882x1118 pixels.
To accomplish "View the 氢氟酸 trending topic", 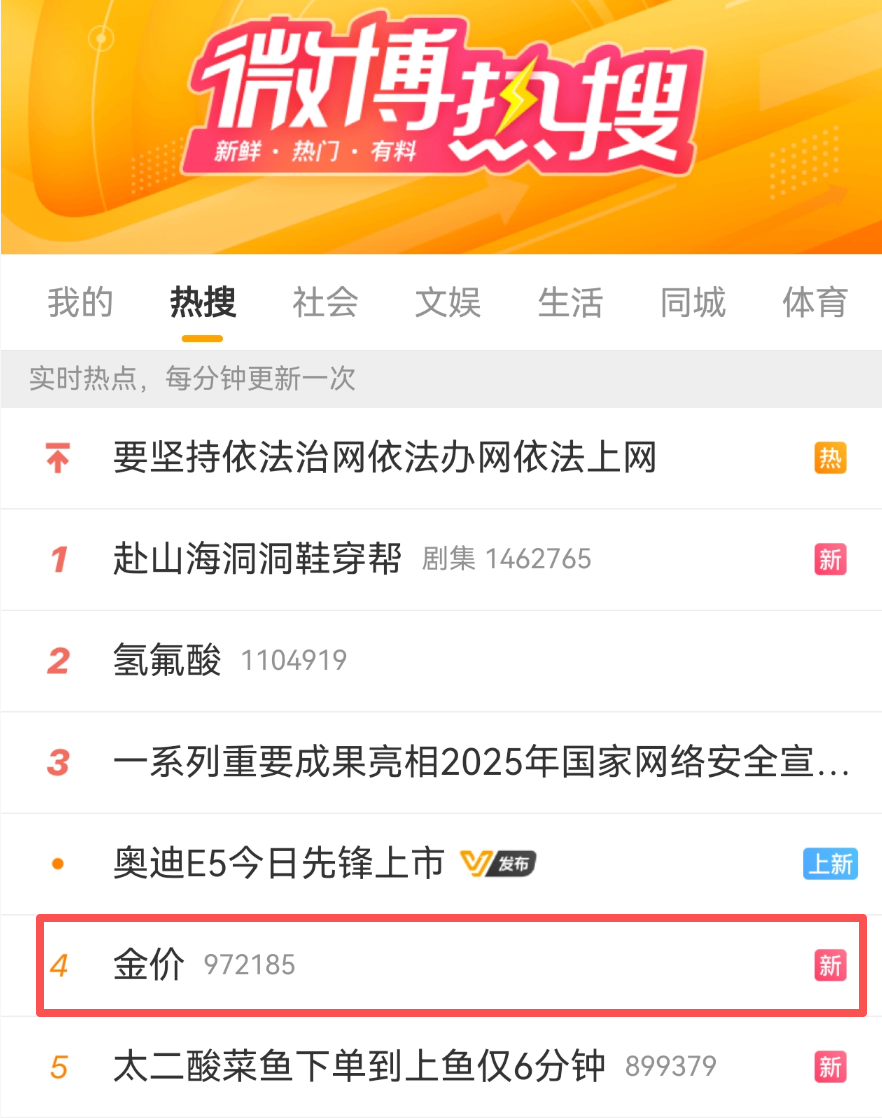I will click(168, 661).
